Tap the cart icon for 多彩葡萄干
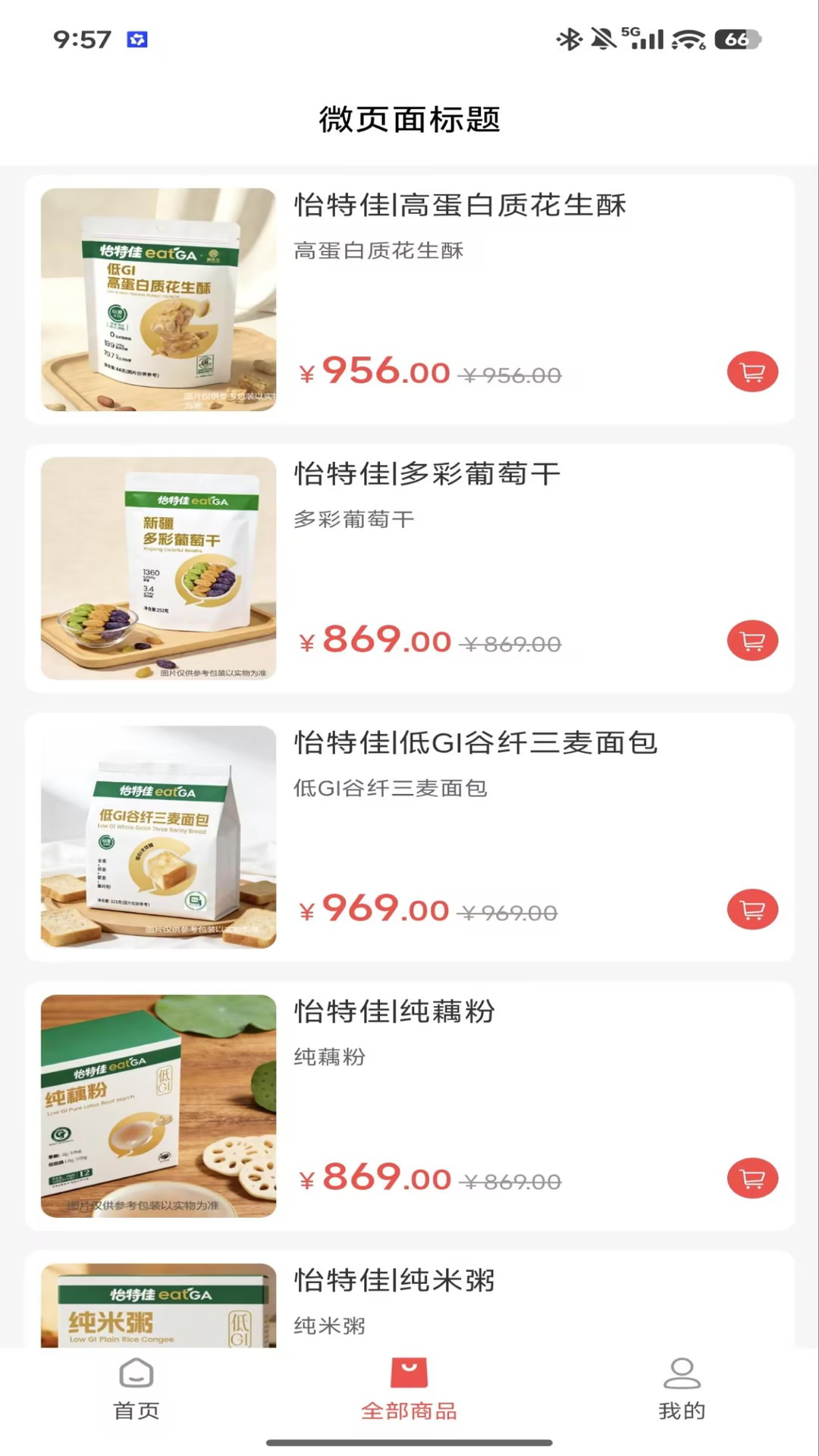The height and width of the screenshot is (1456, 819). click(752, 641)
